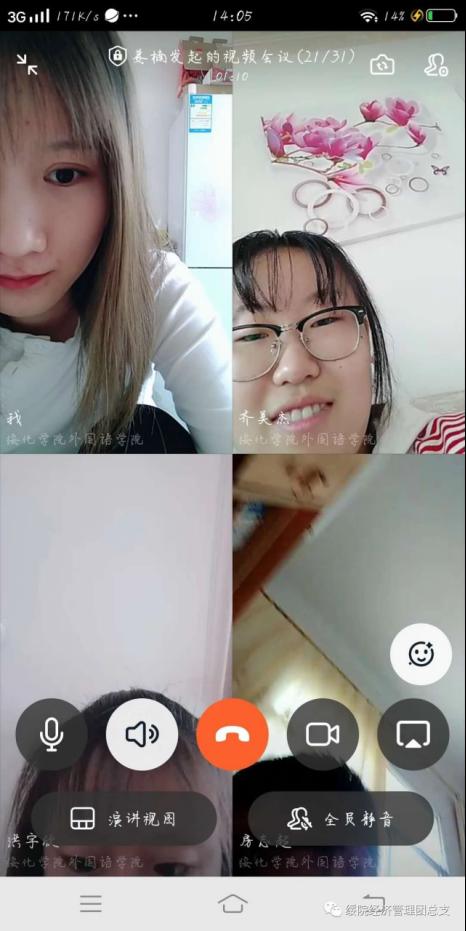The width and height of the screenshot is (466, 931).
Task: Toggle the speaker output
Action: (x=142, y=734)
